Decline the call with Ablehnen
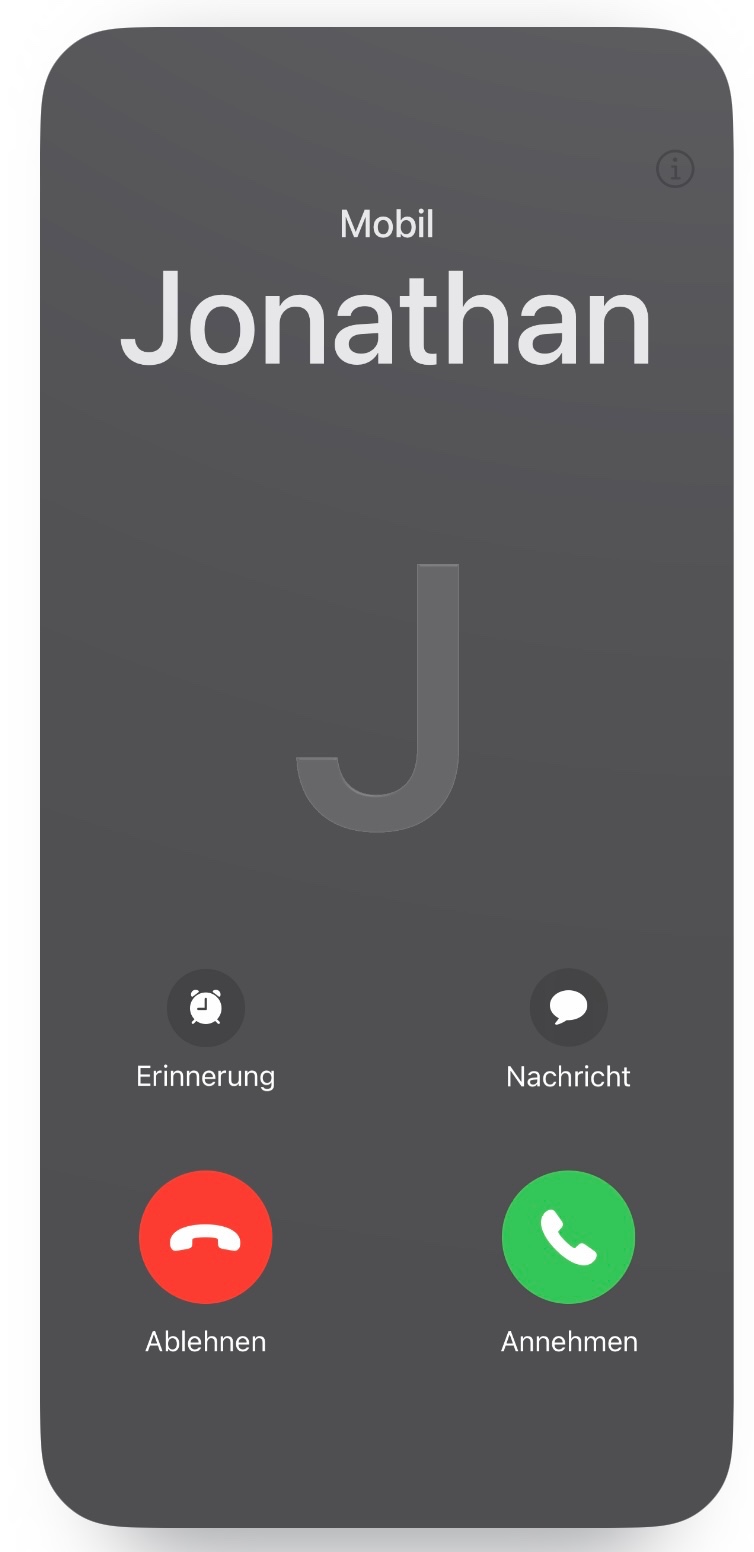 206,1238
